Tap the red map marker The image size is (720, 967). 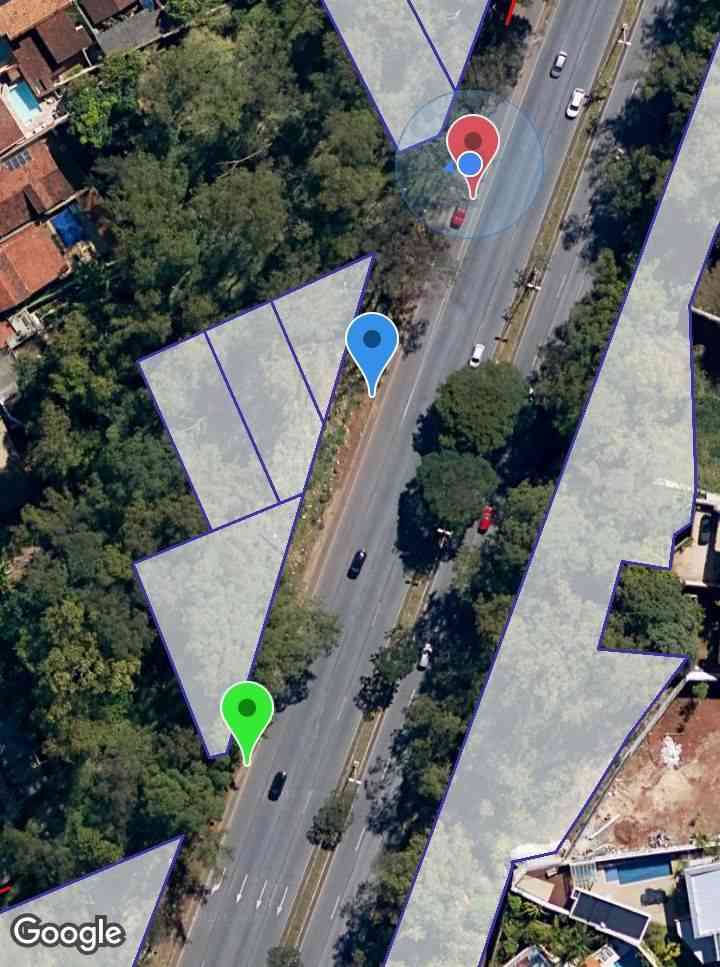coord(473,140)
